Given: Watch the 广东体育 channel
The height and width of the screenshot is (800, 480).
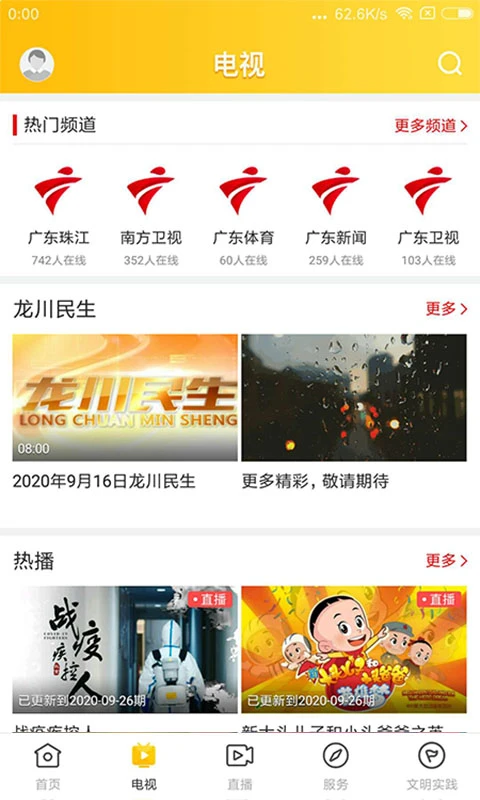Looking at the screenshot, I should pos(243,215).
